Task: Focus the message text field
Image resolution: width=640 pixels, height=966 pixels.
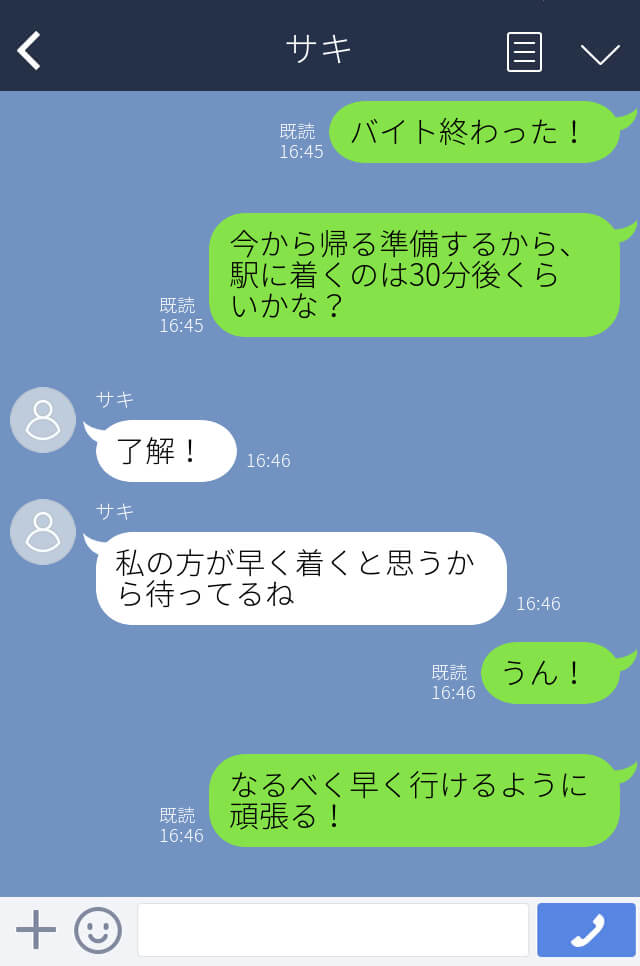Action: 332,930
